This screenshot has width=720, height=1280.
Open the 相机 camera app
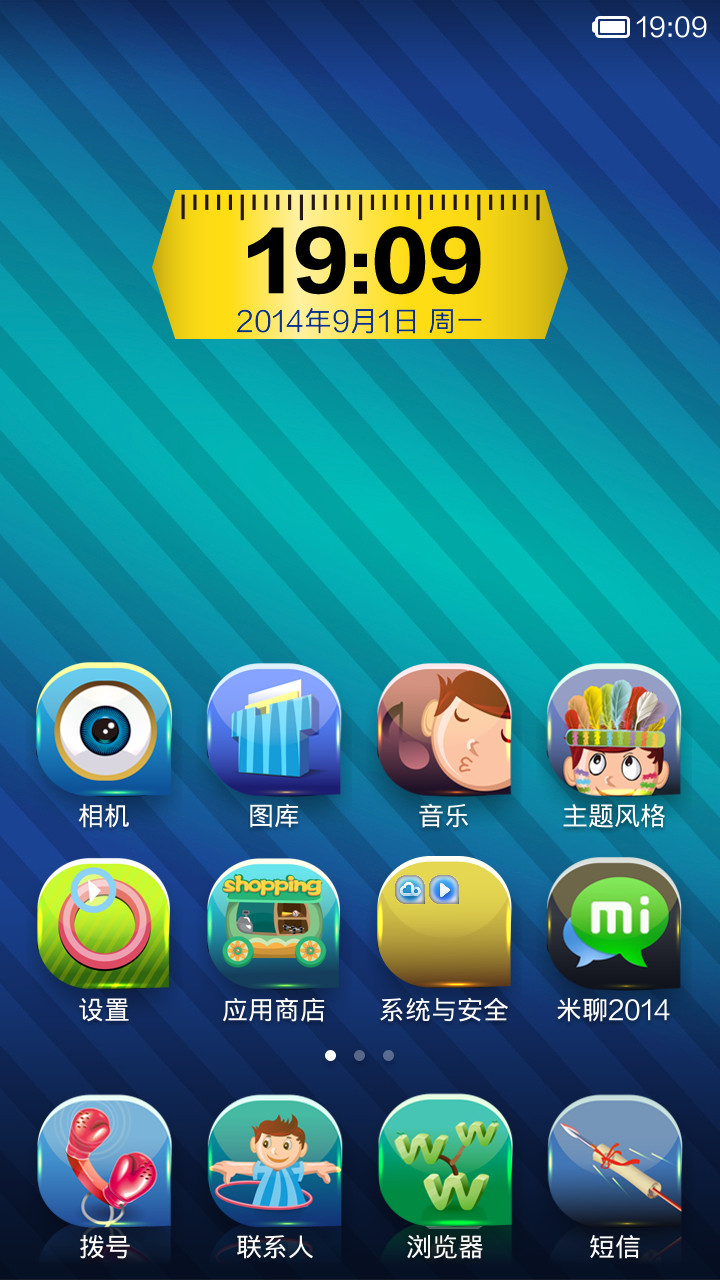tap(104, 730)
